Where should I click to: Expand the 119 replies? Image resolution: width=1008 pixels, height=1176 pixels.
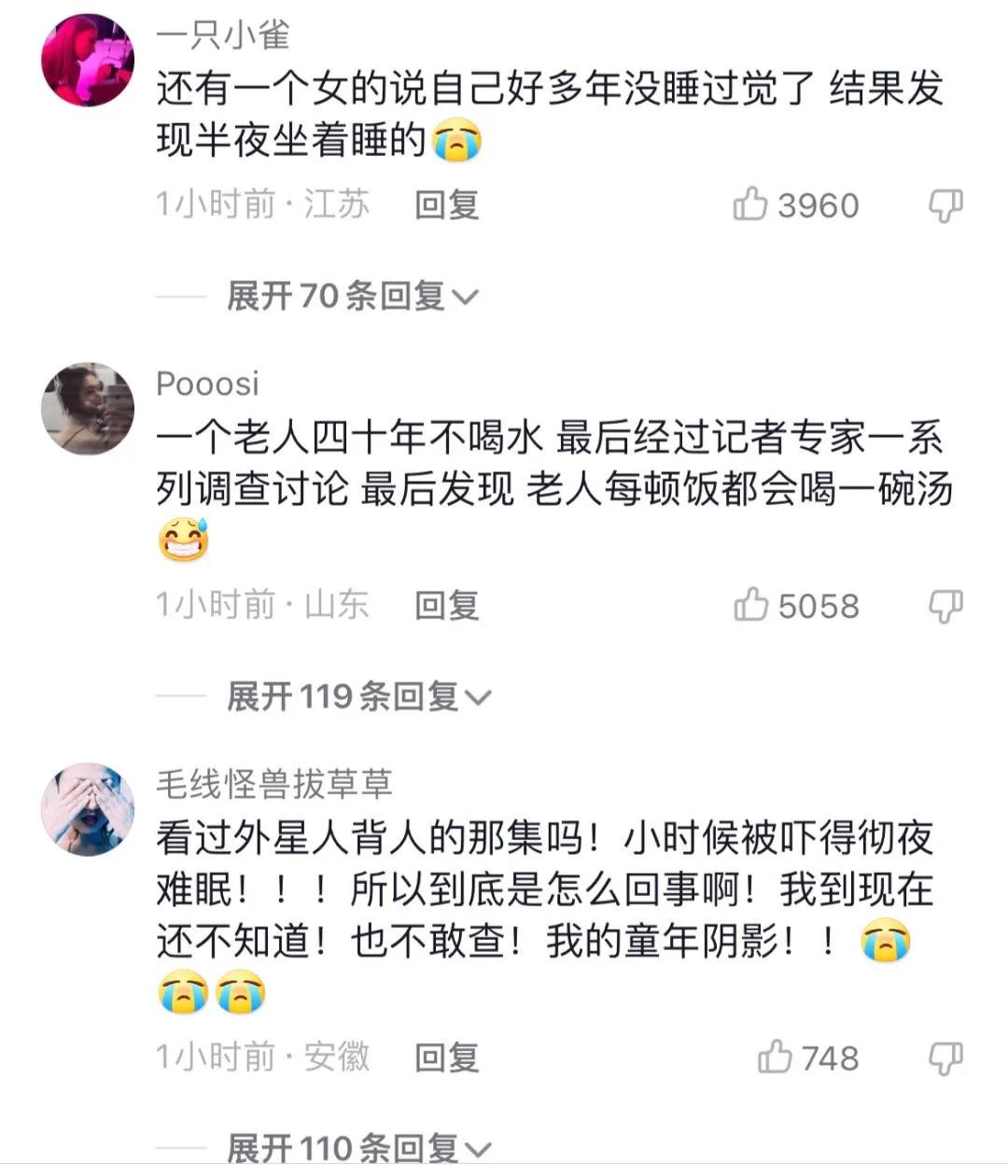pyautogui.click(x=358, y=697)
